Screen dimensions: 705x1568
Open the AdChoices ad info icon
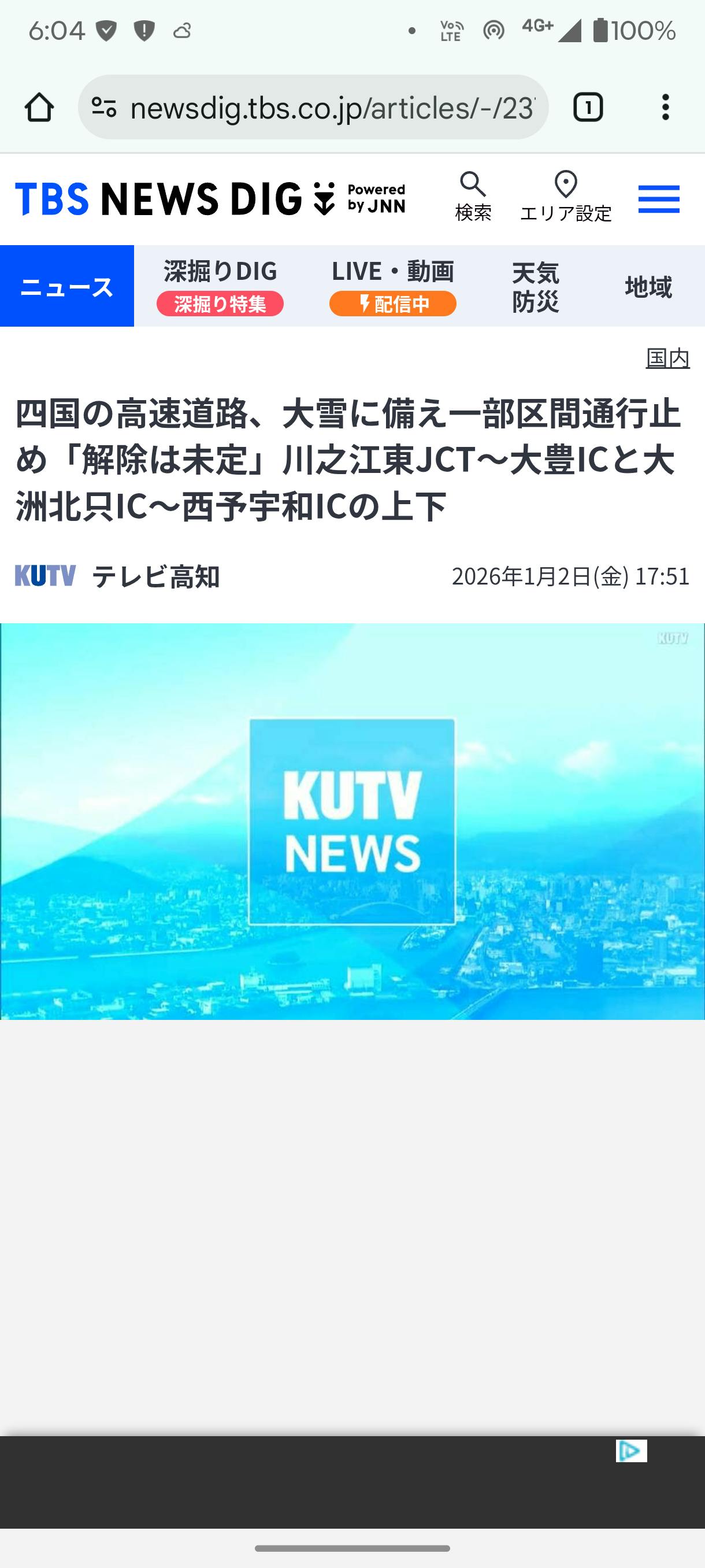pyautogui.click(x=632, y=1451)
